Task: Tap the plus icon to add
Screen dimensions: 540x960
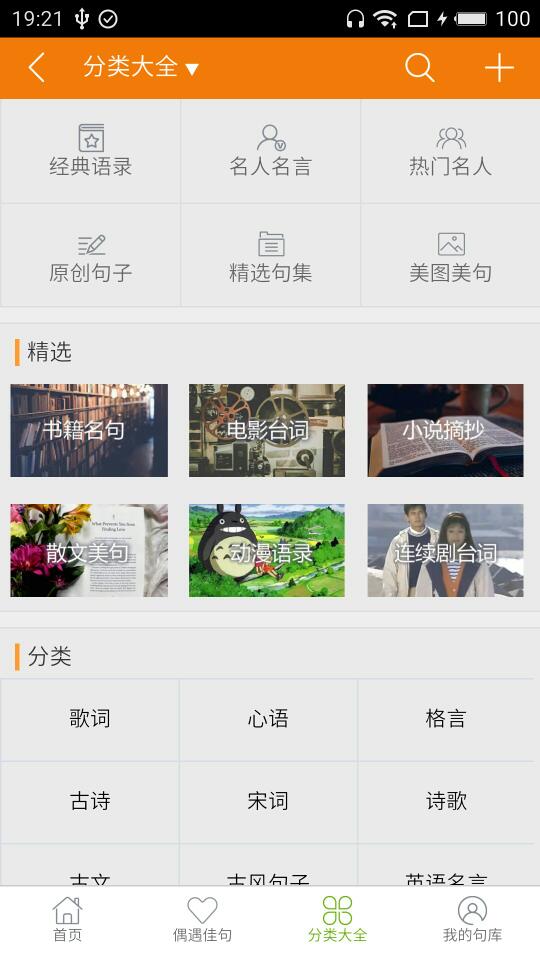Action: pos(499,67)
